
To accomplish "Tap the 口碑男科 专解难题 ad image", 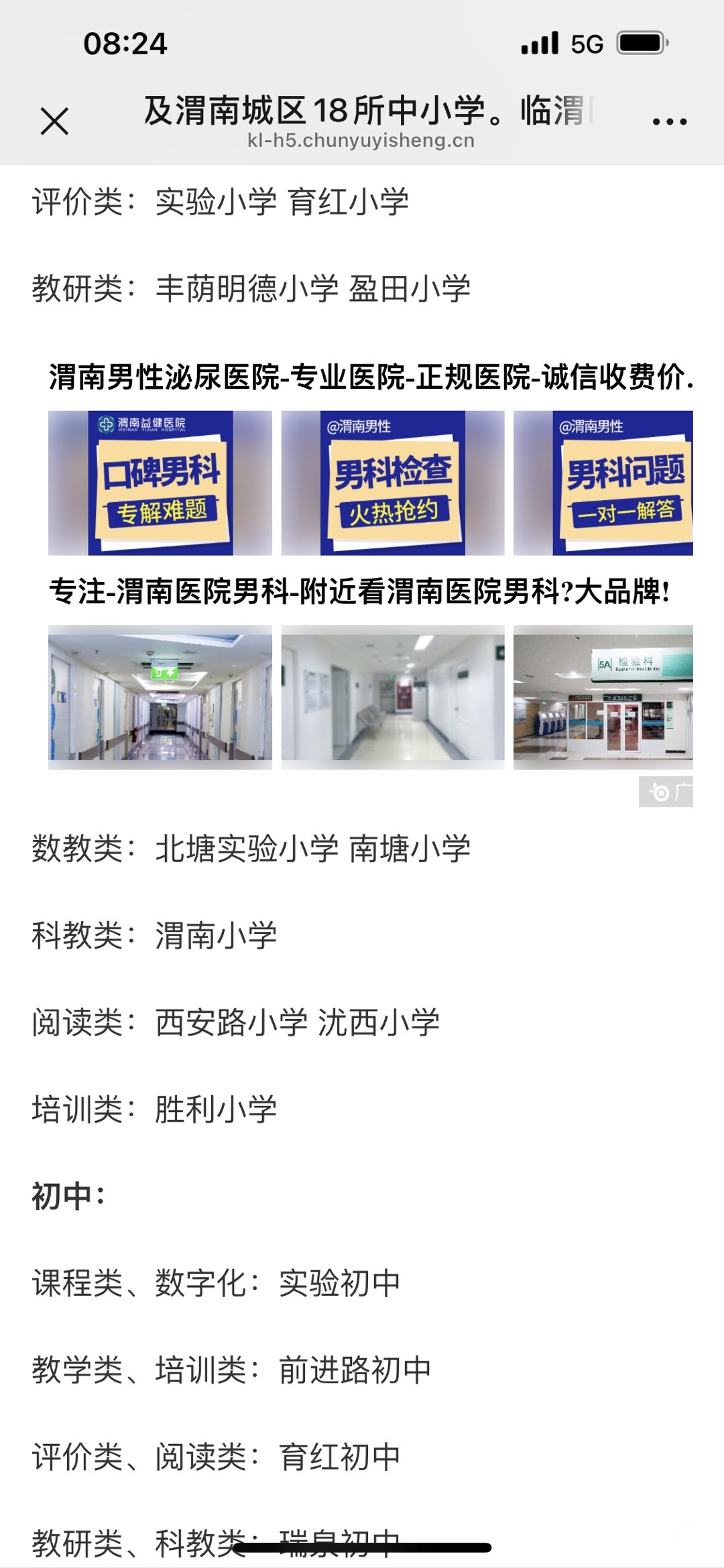I will pos(160,483).
